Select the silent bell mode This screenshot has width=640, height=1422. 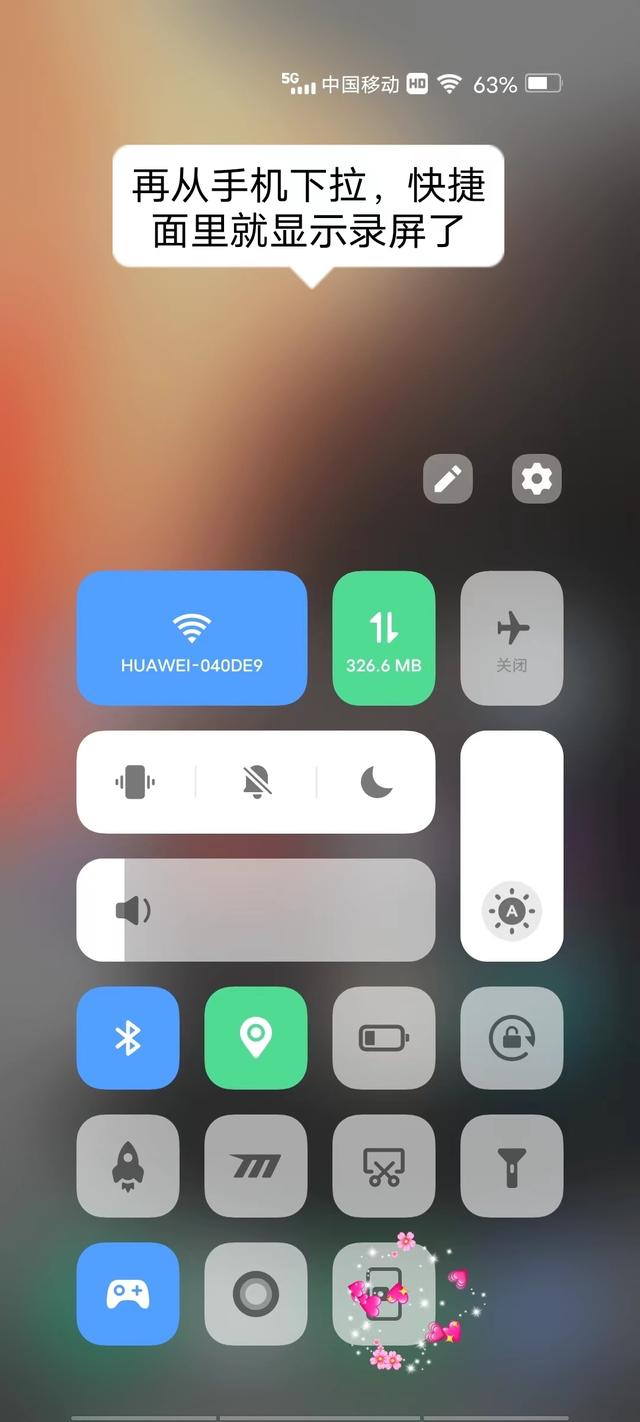[x=256, y=782]
